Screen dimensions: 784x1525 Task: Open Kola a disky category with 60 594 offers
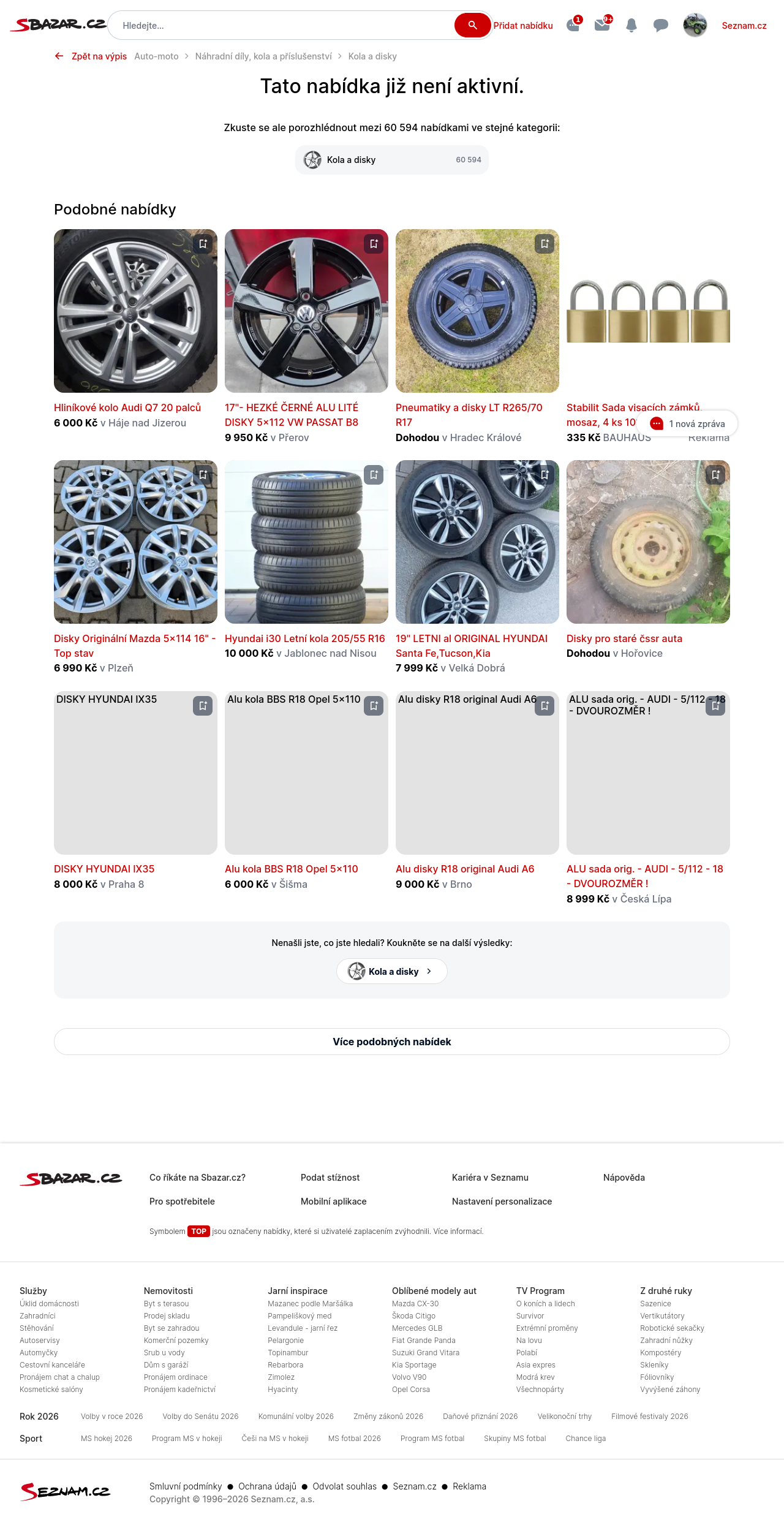coord(392,160)
